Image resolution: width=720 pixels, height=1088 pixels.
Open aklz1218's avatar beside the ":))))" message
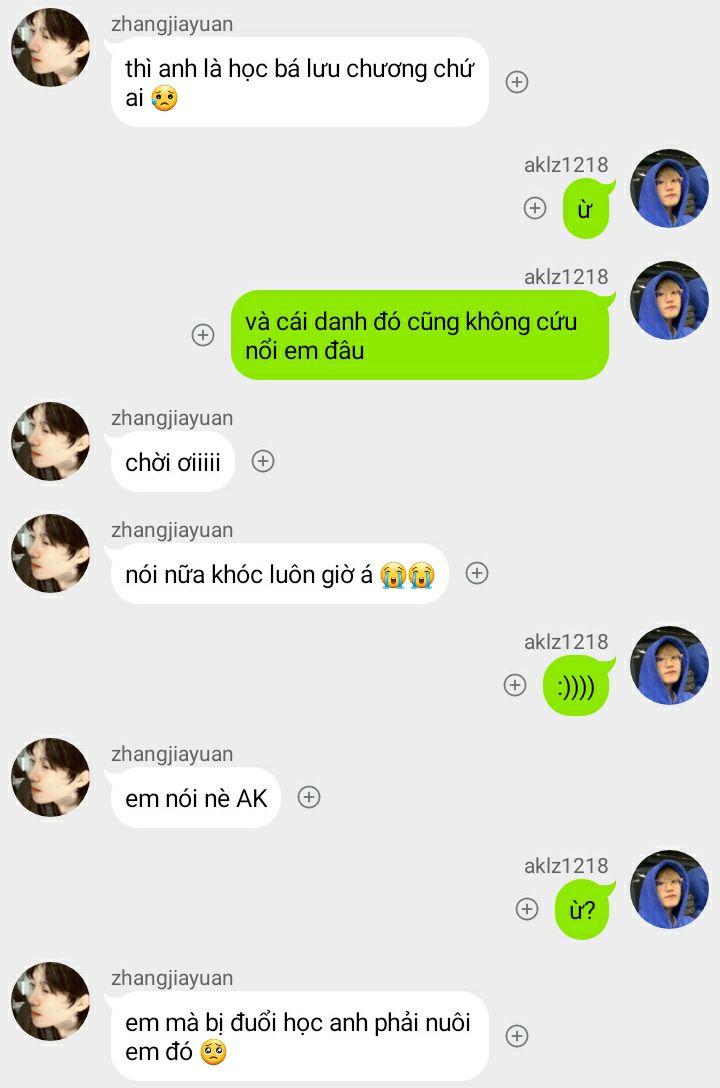point(669,665)
